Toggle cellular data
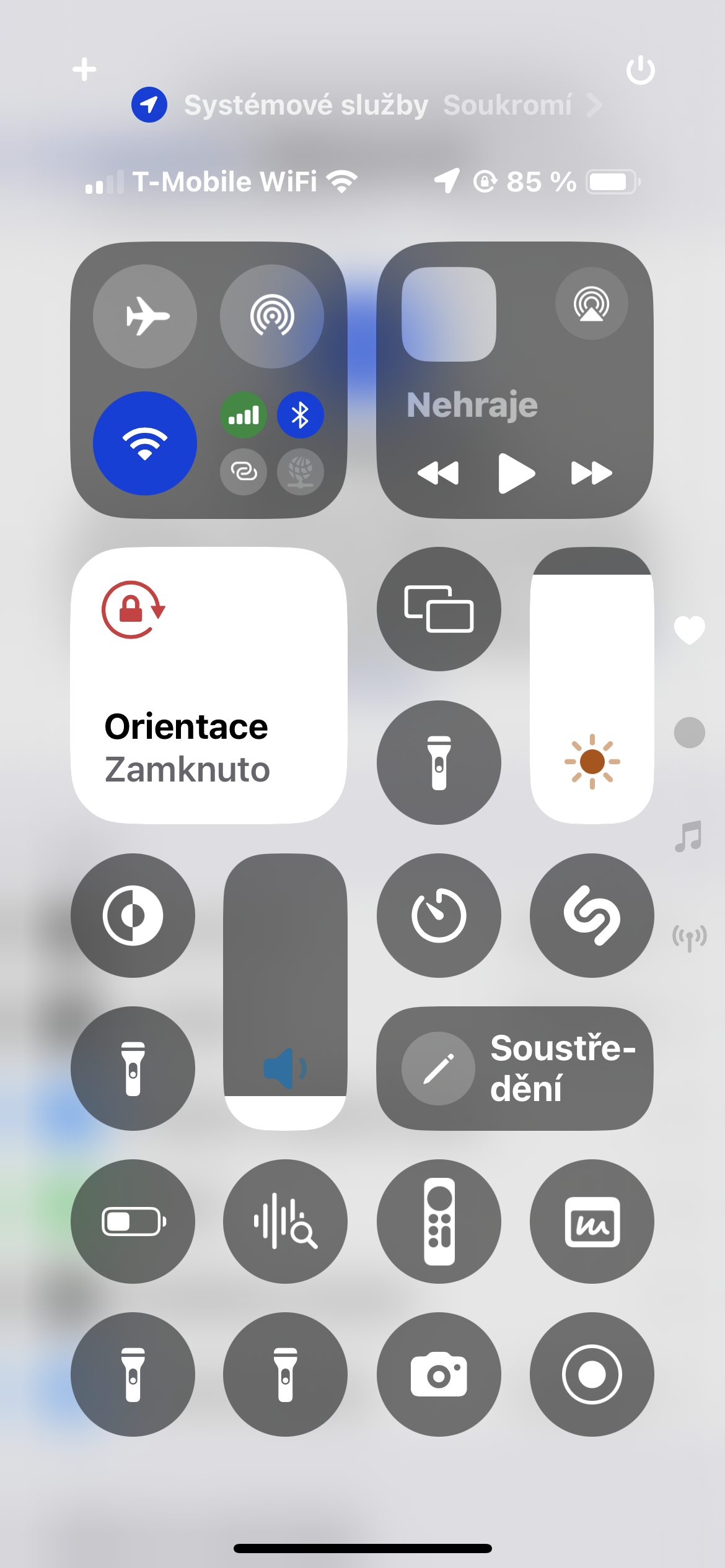 [x=244, y=415]
